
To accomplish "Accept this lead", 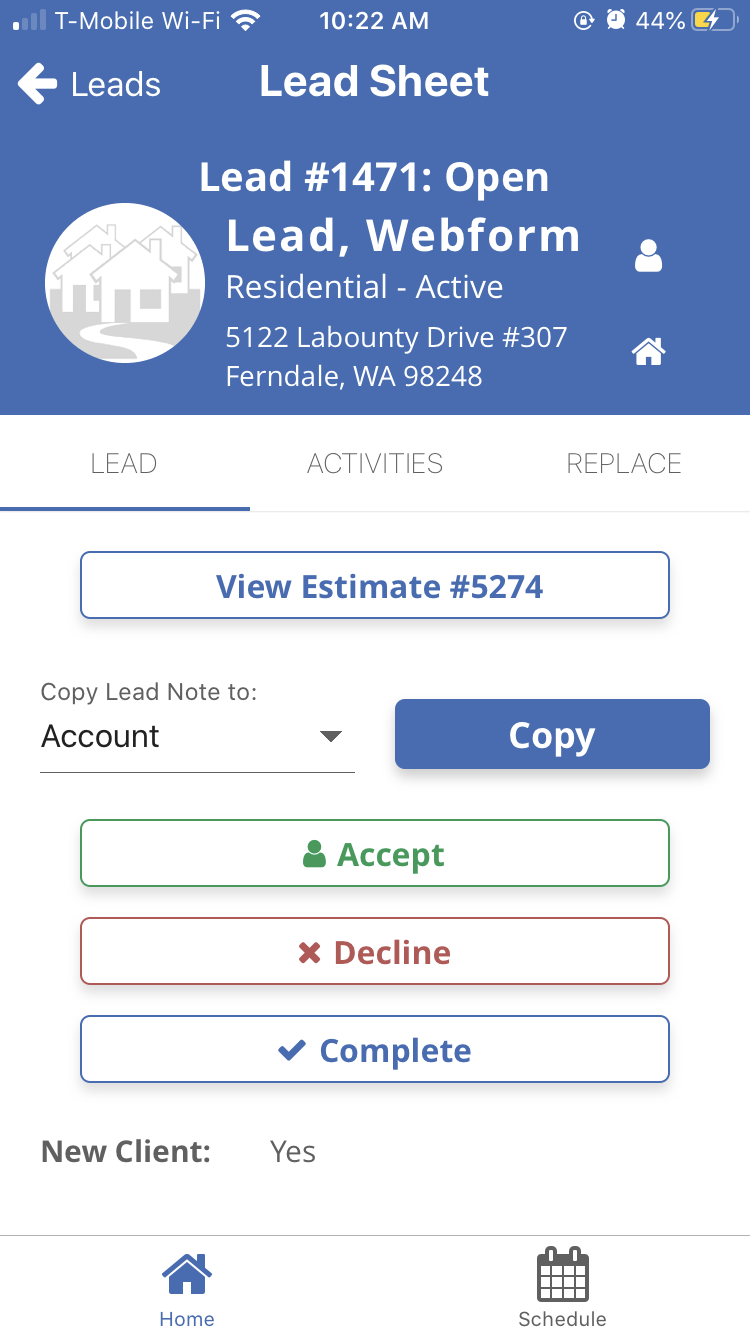I will (375, 854).
